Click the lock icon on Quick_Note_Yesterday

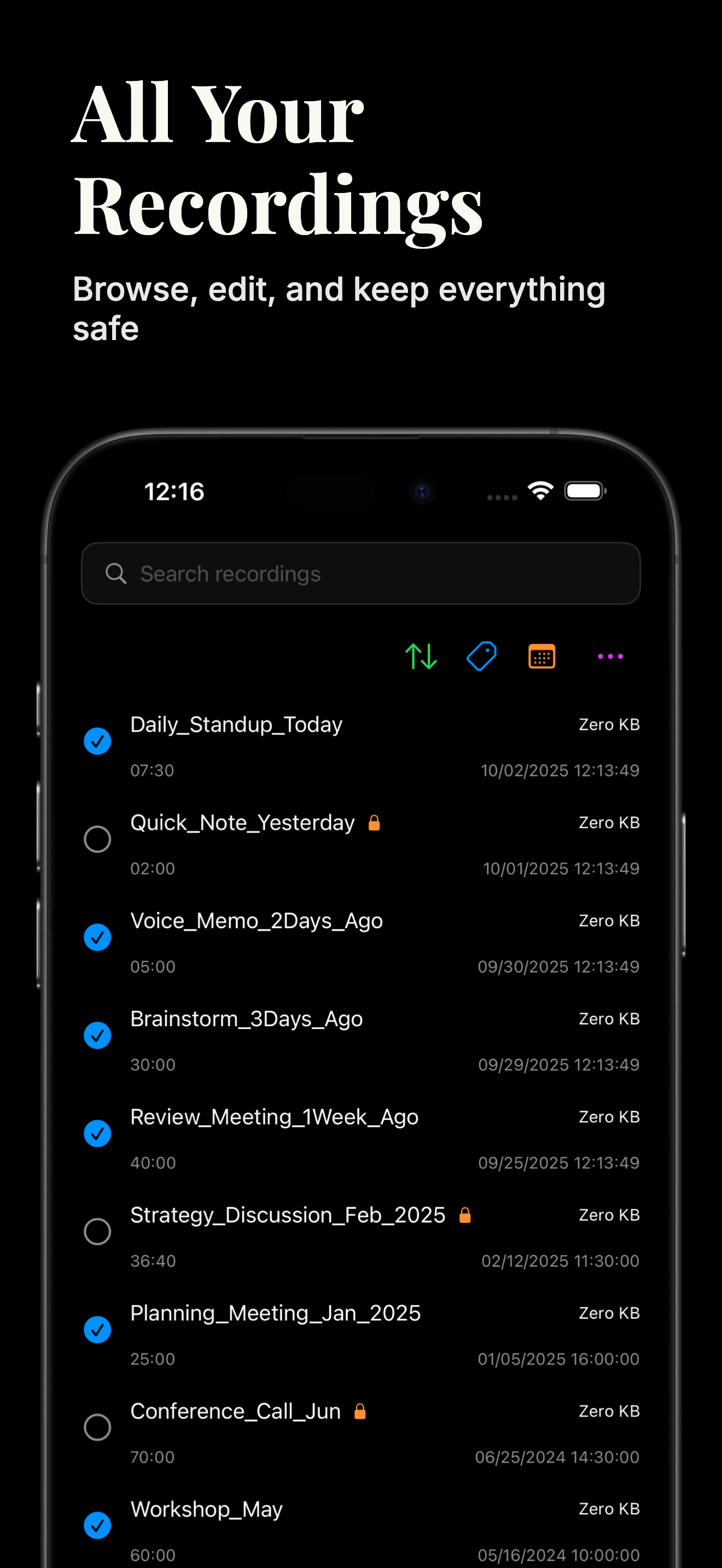click(x=374, y=823)
